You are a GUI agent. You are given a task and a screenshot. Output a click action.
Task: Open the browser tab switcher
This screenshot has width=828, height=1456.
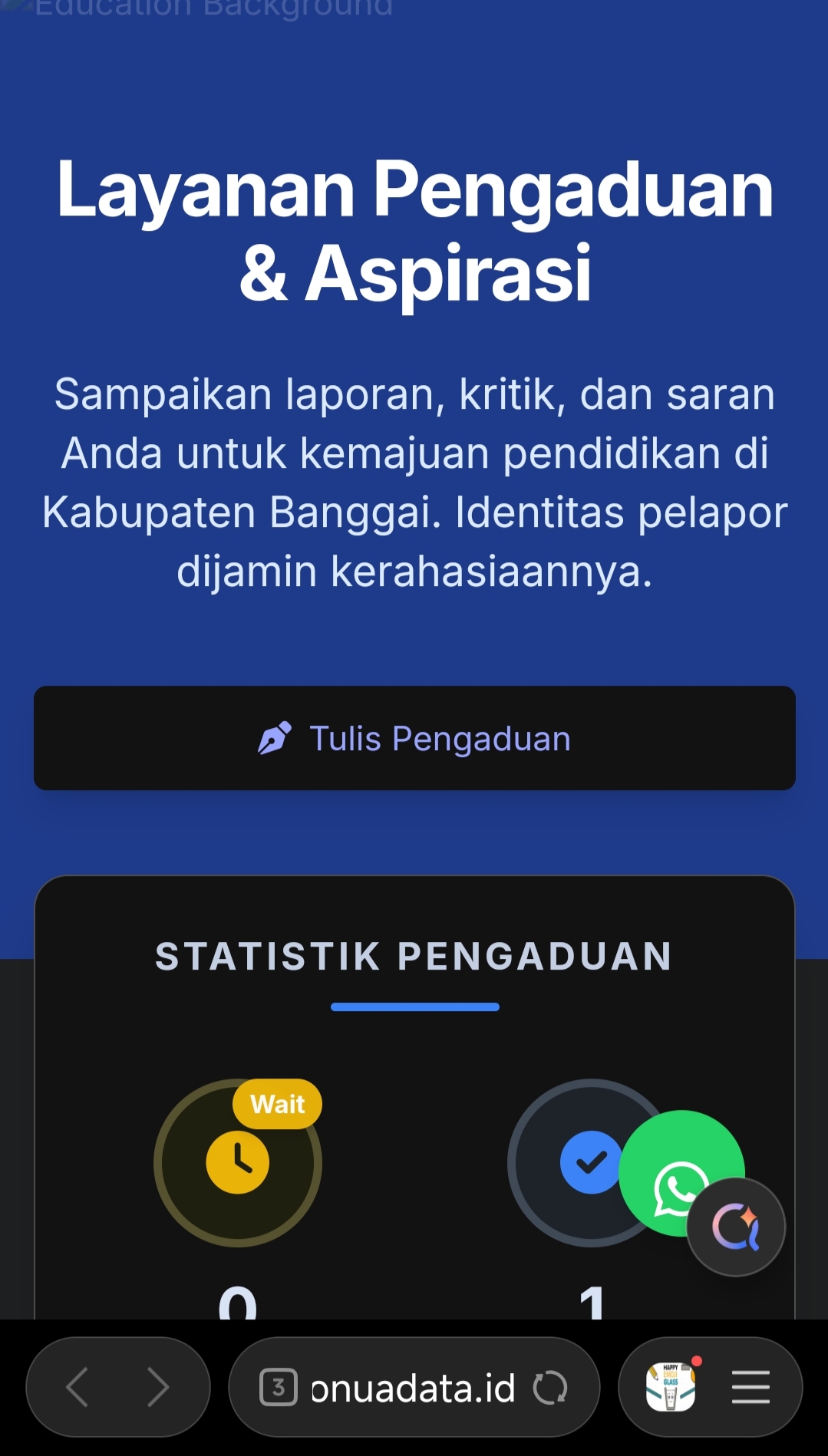(278, 1387)
